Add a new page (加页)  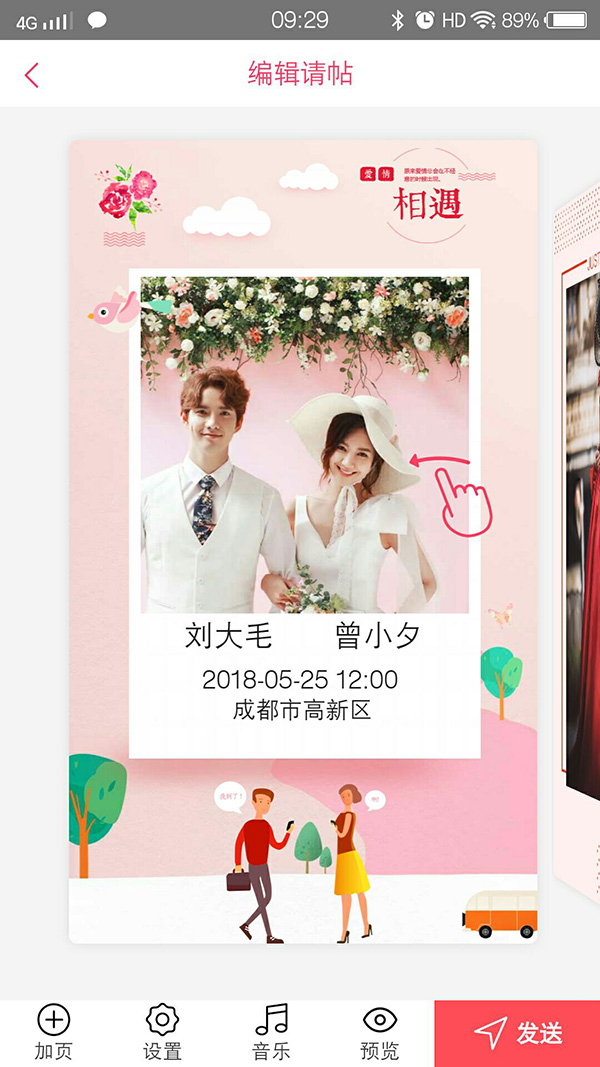(x=53, y=1033)
